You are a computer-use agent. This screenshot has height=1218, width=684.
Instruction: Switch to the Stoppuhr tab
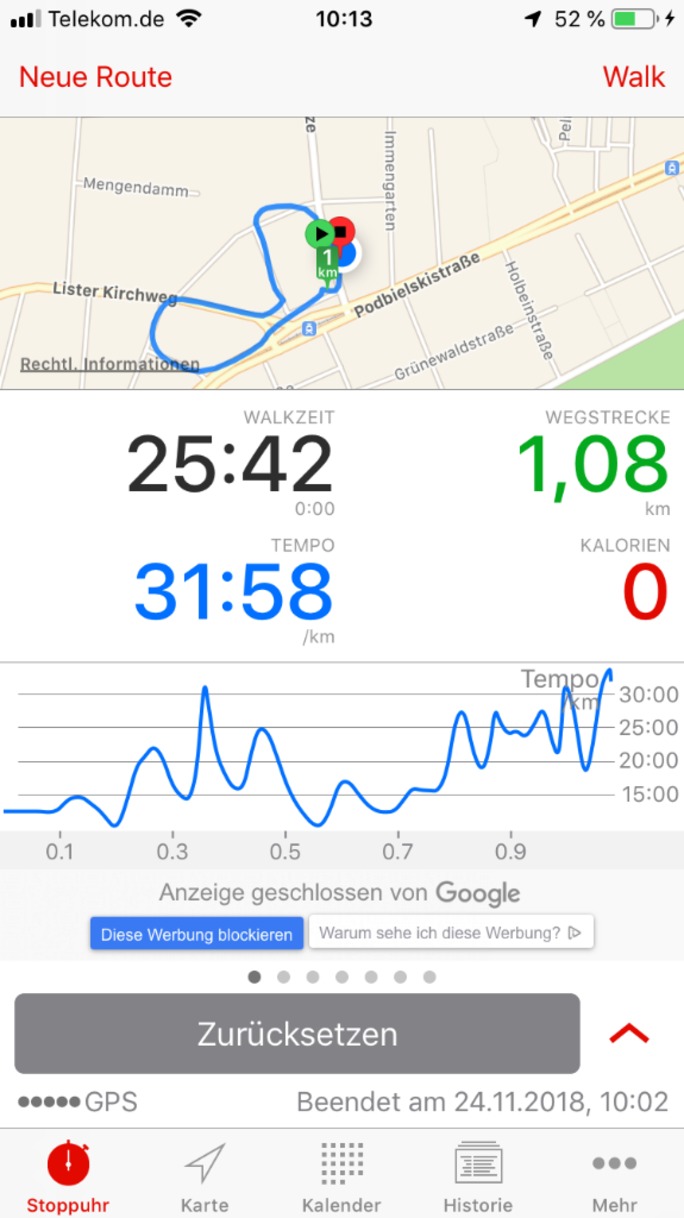(x=68, y=1177)
